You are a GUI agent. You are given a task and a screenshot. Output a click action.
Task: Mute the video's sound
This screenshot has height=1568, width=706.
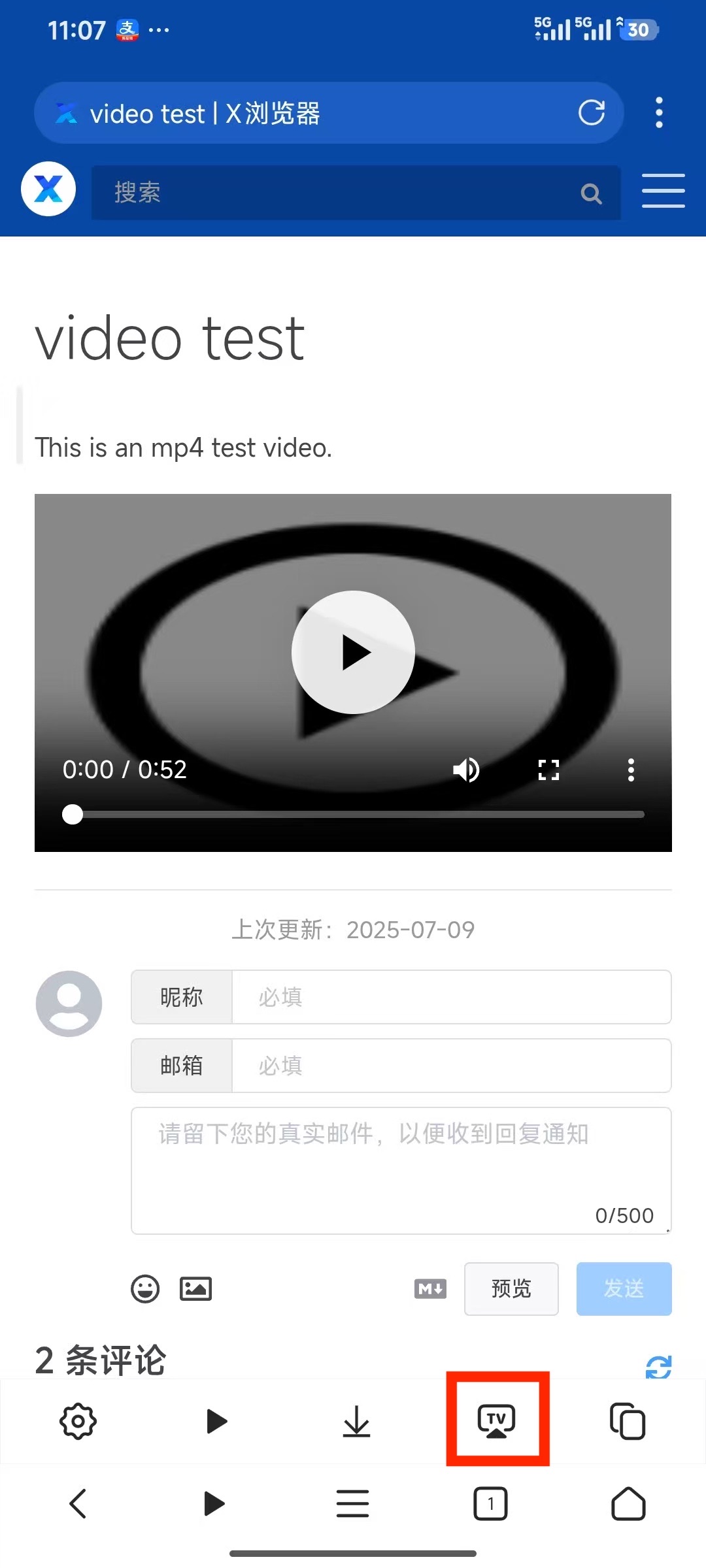pyautogui.click(x=466, y=770)
